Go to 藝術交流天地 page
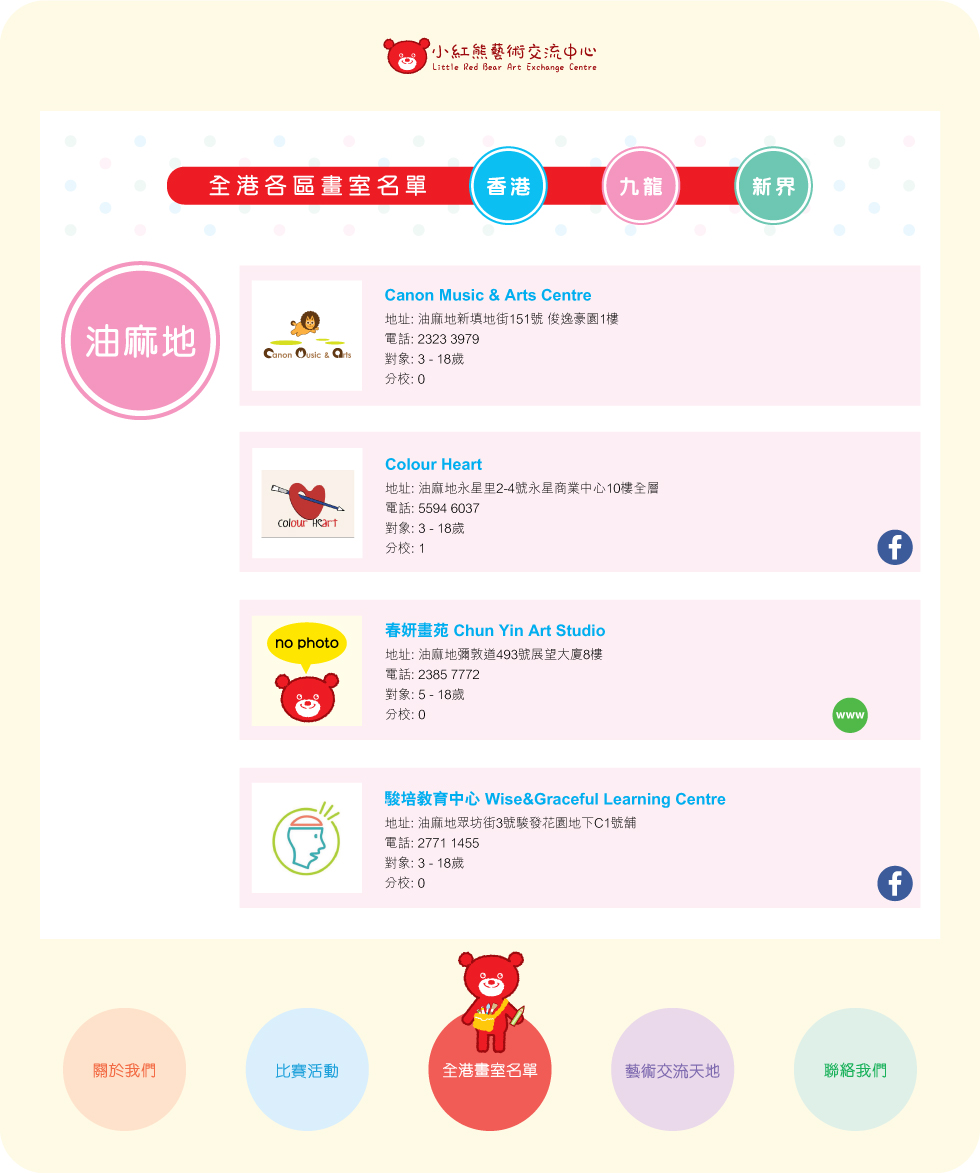980x1173 pixels. coord(672,1070)
